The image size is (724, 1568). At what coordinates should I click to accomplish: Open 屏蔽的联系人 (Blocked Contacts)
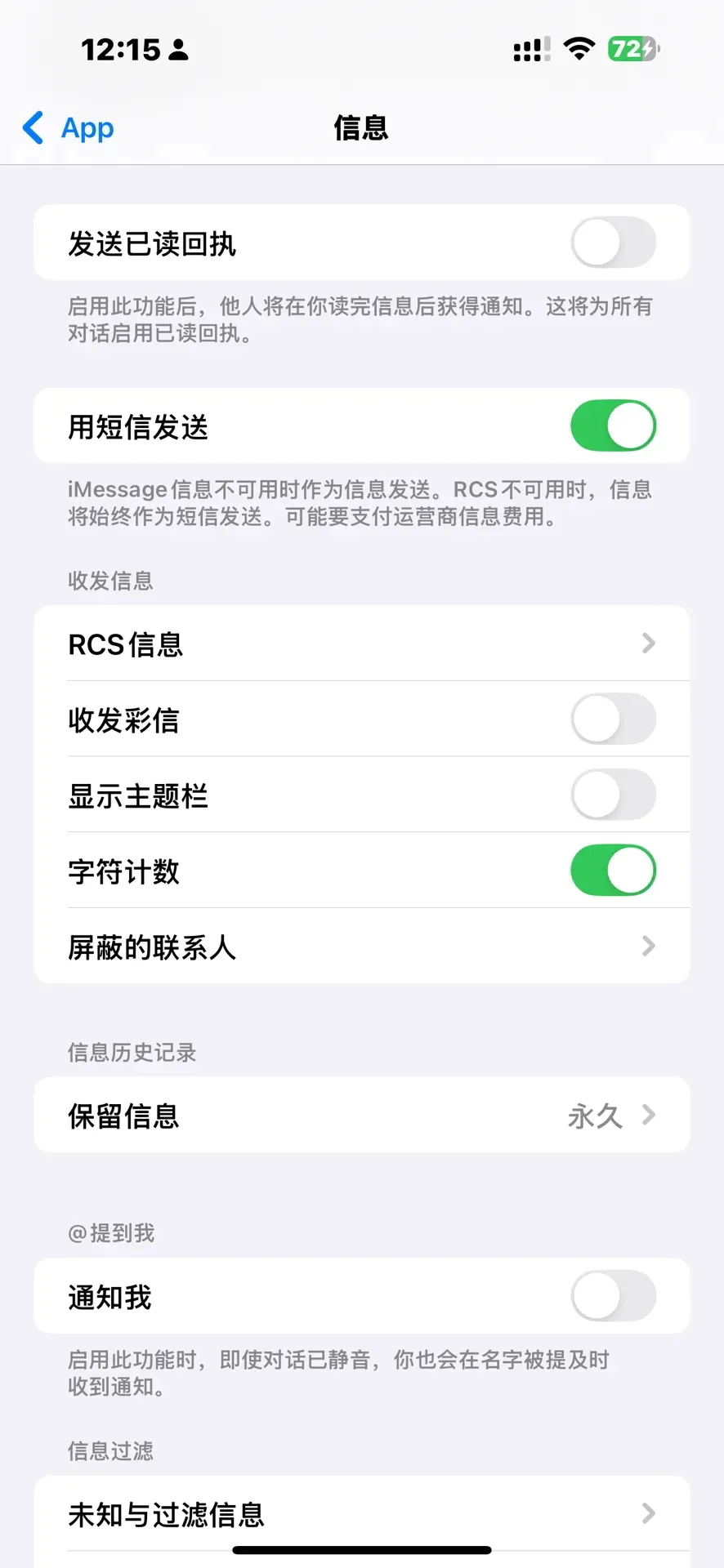coord(362,947)
